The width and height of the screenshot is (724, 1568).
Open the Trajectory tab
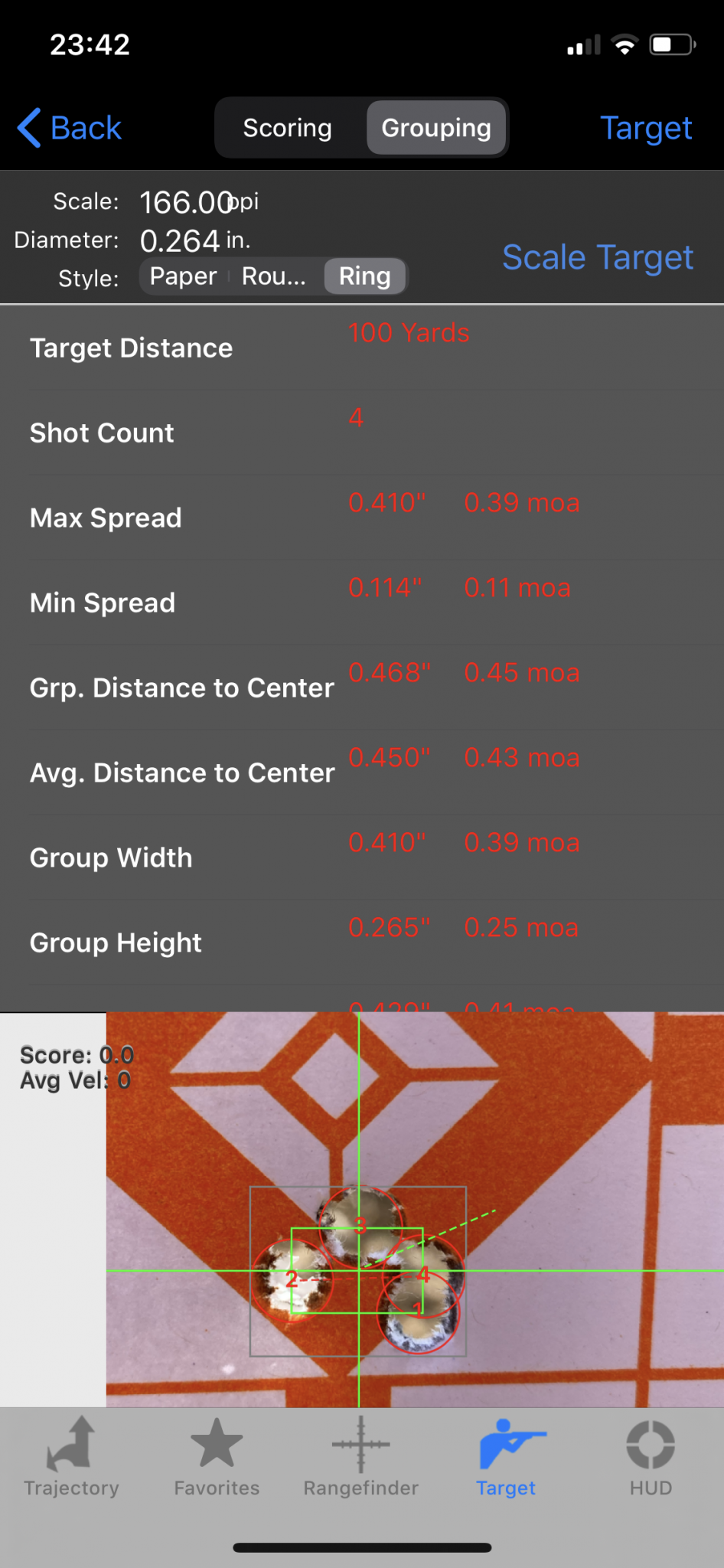(x=71, y=1457)
